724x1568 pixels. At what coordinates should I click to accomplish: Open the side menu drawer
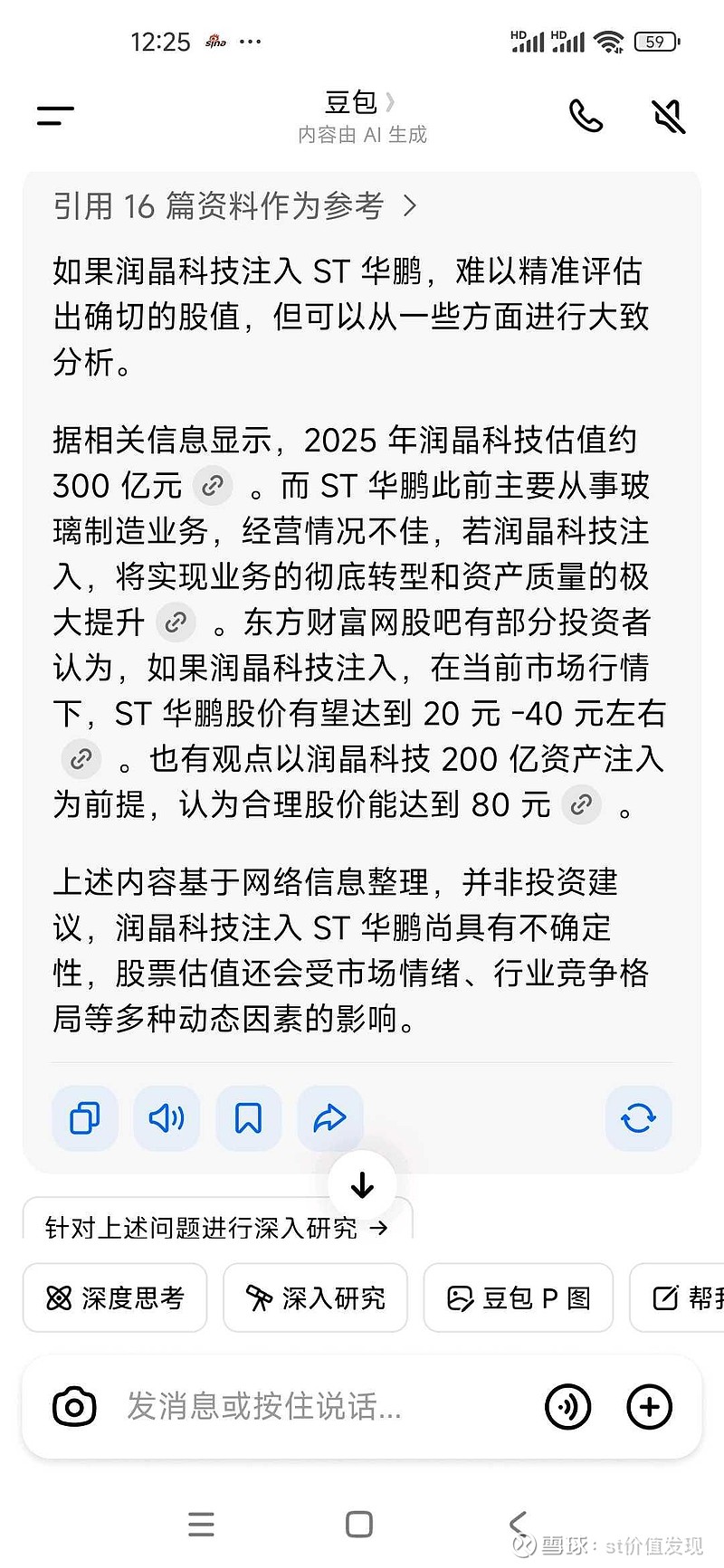click(55, 116)
